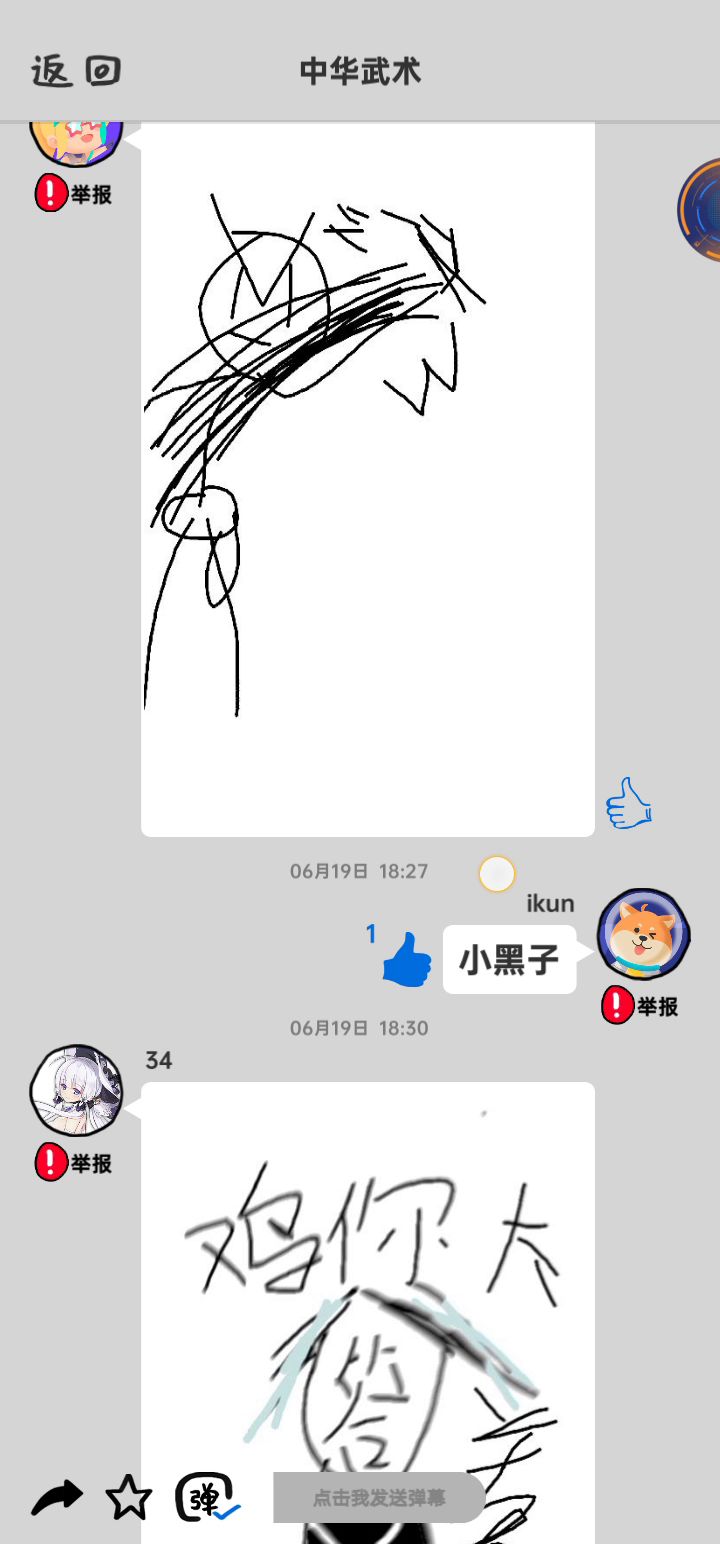Share this thread with the arrow icon

[57, 1498]
